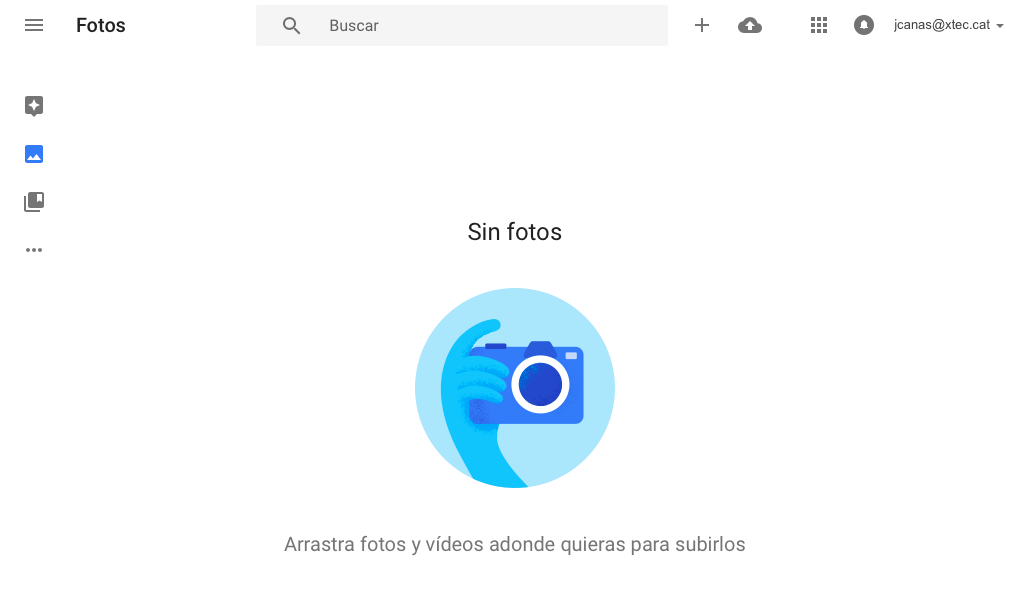The width and height of the screenshot is (1016, 598).
Task: Open the Google apps grid
Action: pyautogui.click(x=819, y=25)
